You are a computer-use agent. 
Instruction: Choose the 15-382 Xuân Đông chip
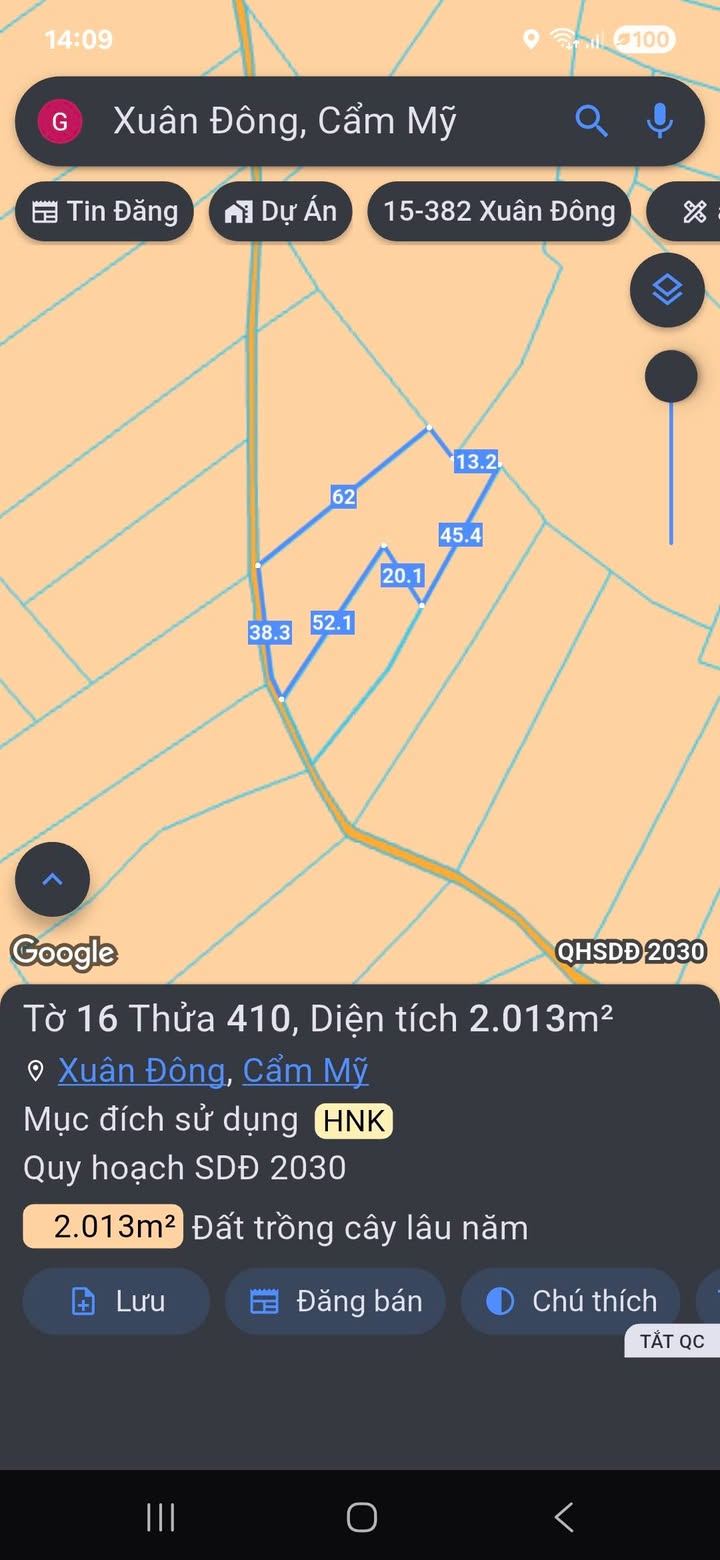click(x=499, y=212)
